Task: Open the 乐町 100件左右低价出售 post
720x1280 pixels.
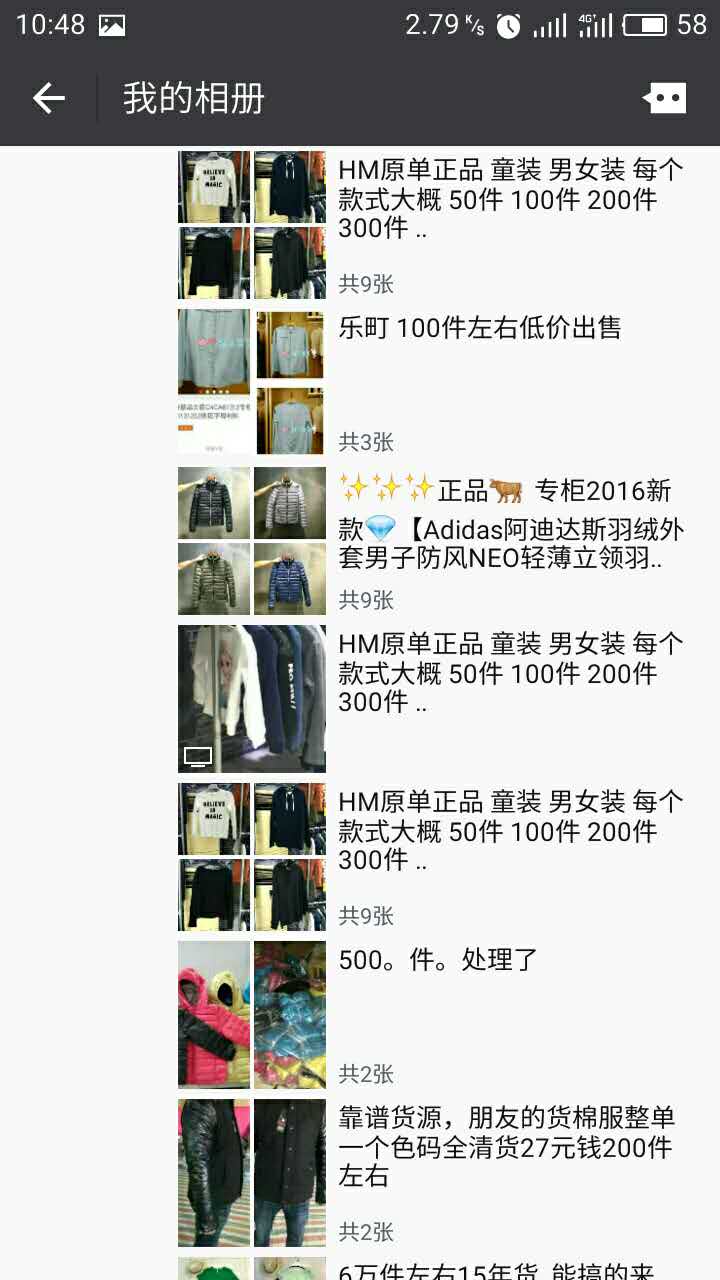Action: [x=479, y=329]
